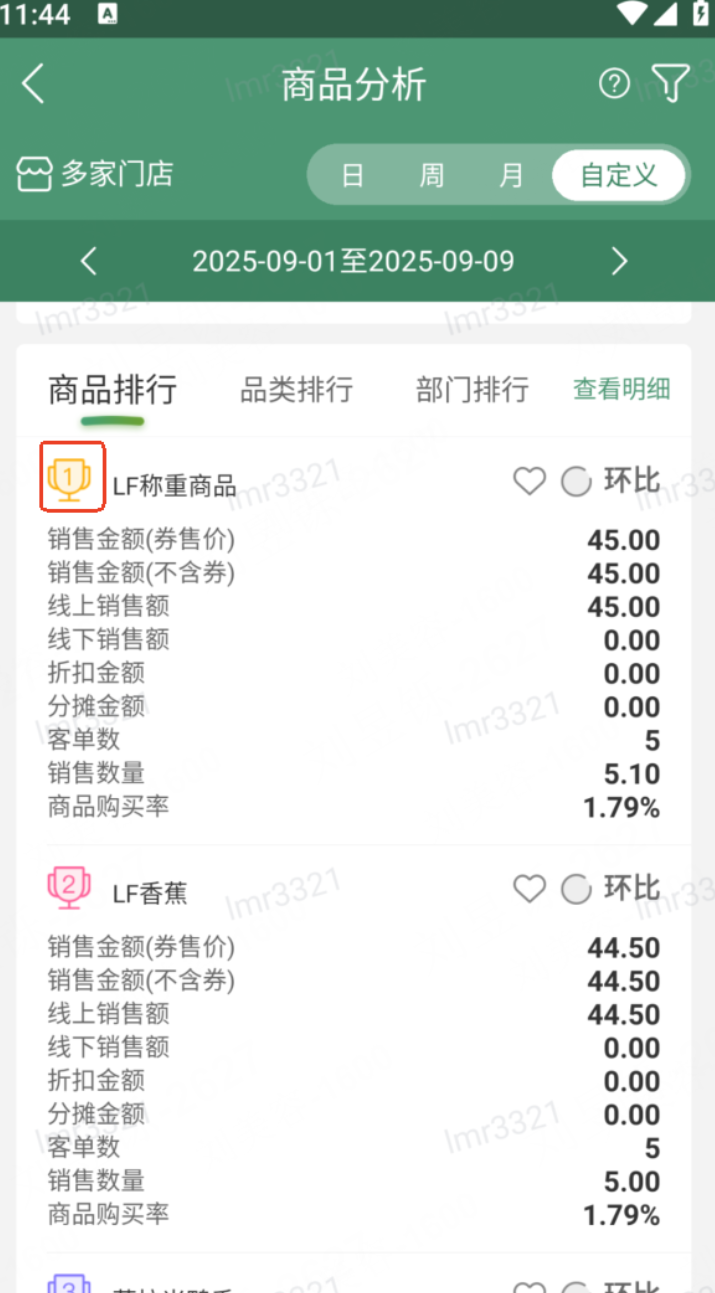Favorite LF香蕉 with the heart icon
This screenshot has width=715, height=1293.
[x=529, y=888]
